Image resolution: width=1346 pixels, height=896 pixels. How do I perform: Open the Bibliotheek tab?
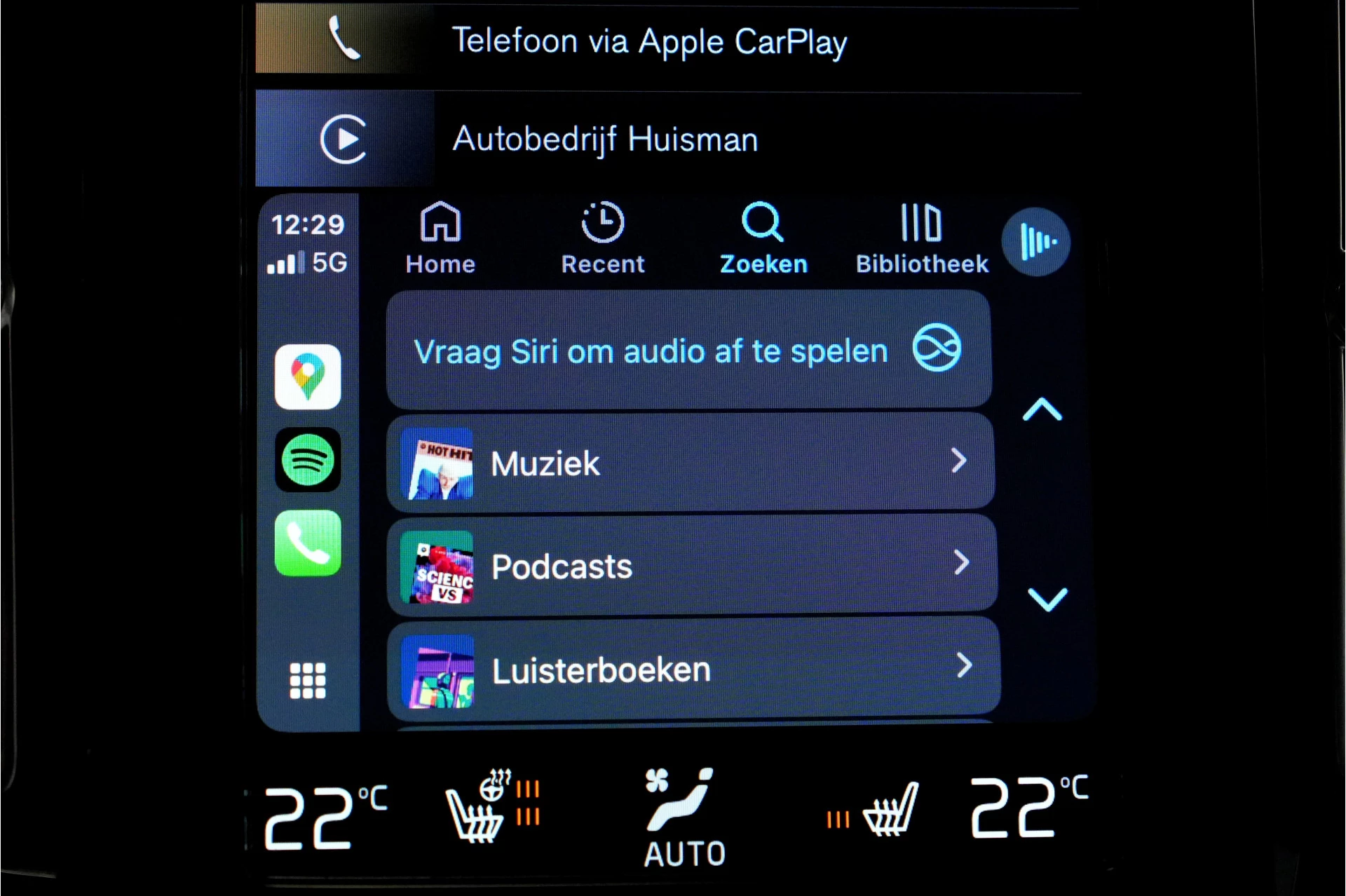(921, 238)
